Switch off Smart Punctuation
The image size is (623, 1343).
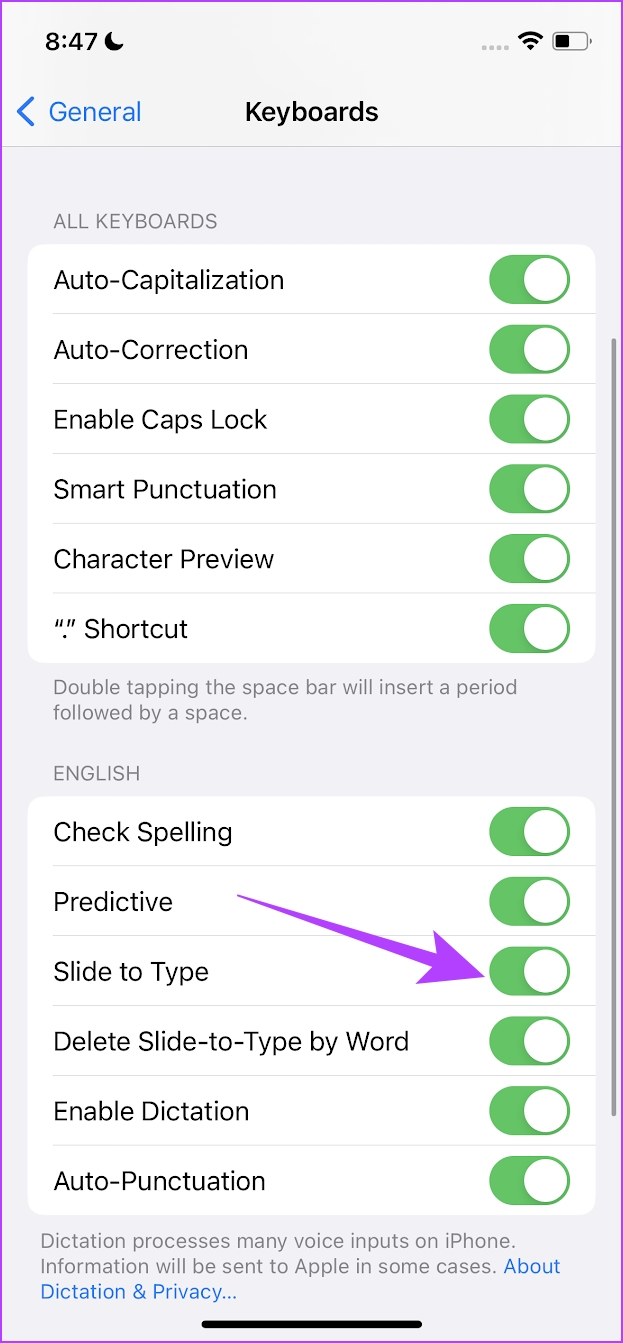529,489
